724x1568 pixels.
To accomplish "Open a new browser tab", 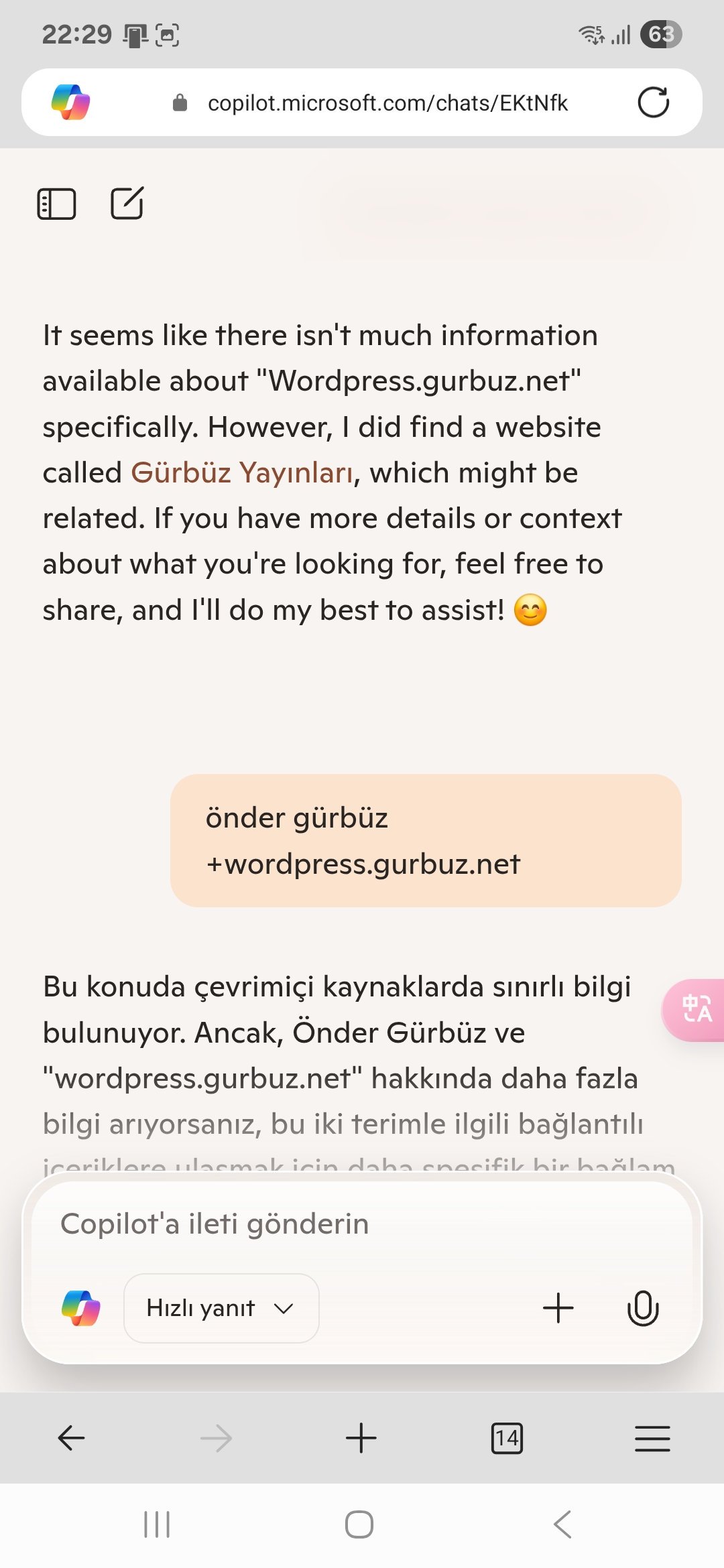I will click(361, 1438).
